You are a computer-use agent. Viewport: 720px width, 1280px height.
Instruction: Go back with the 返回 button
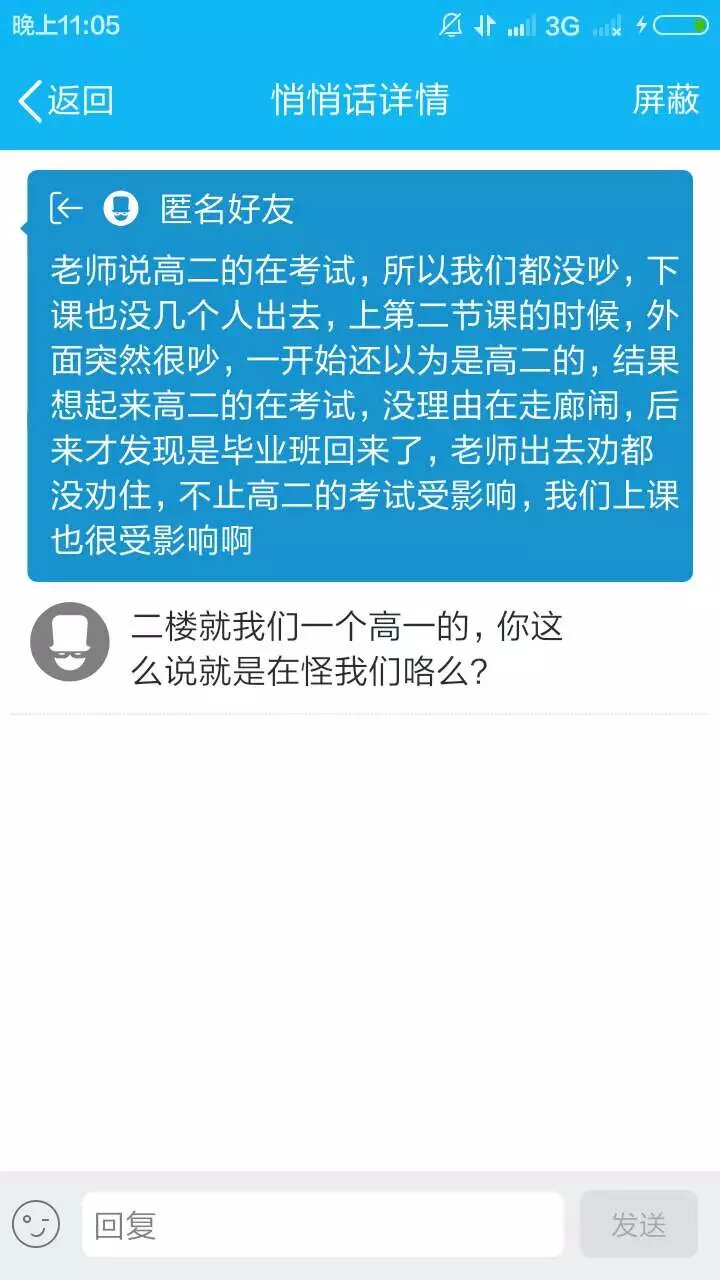point(66,100)
